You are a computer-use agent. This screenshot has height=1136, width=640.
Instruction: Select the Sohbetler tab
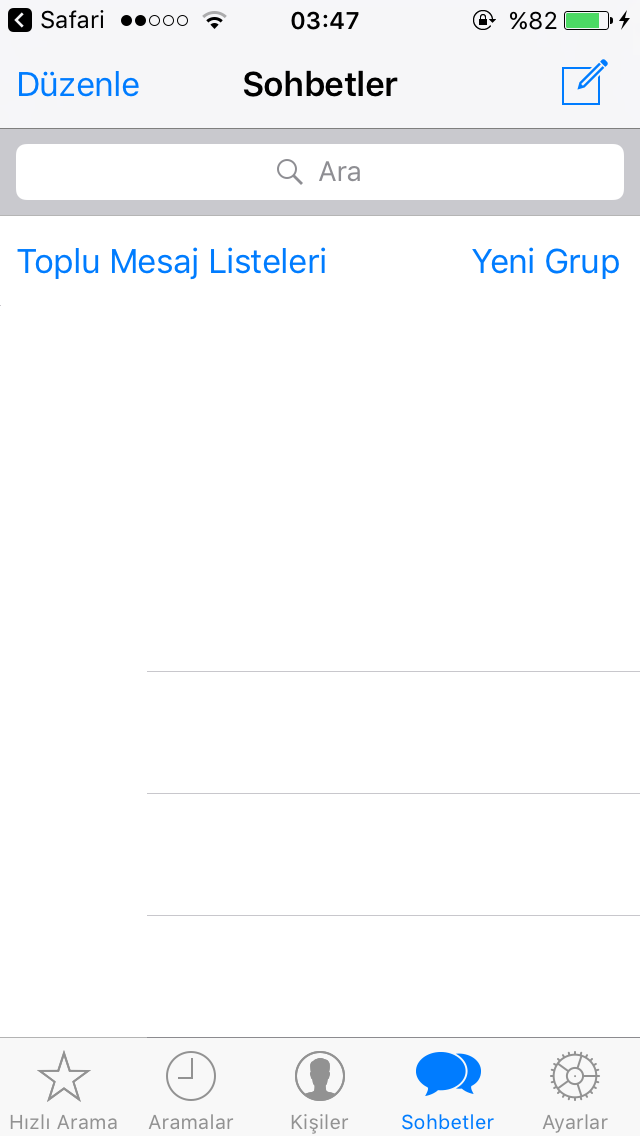click(x=447, y=1090)
